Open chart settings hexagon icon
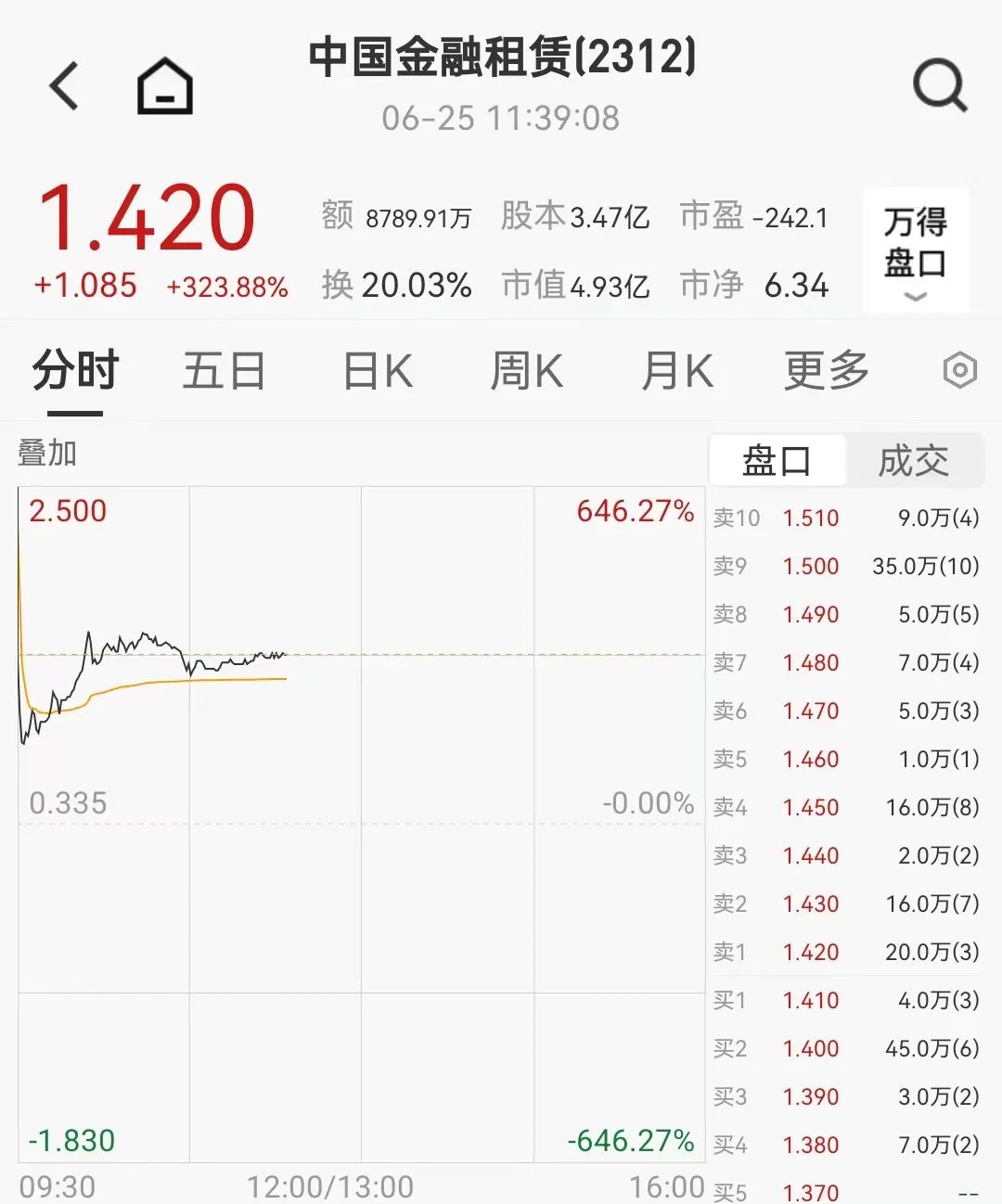1002x1204 pixels. 959,371
